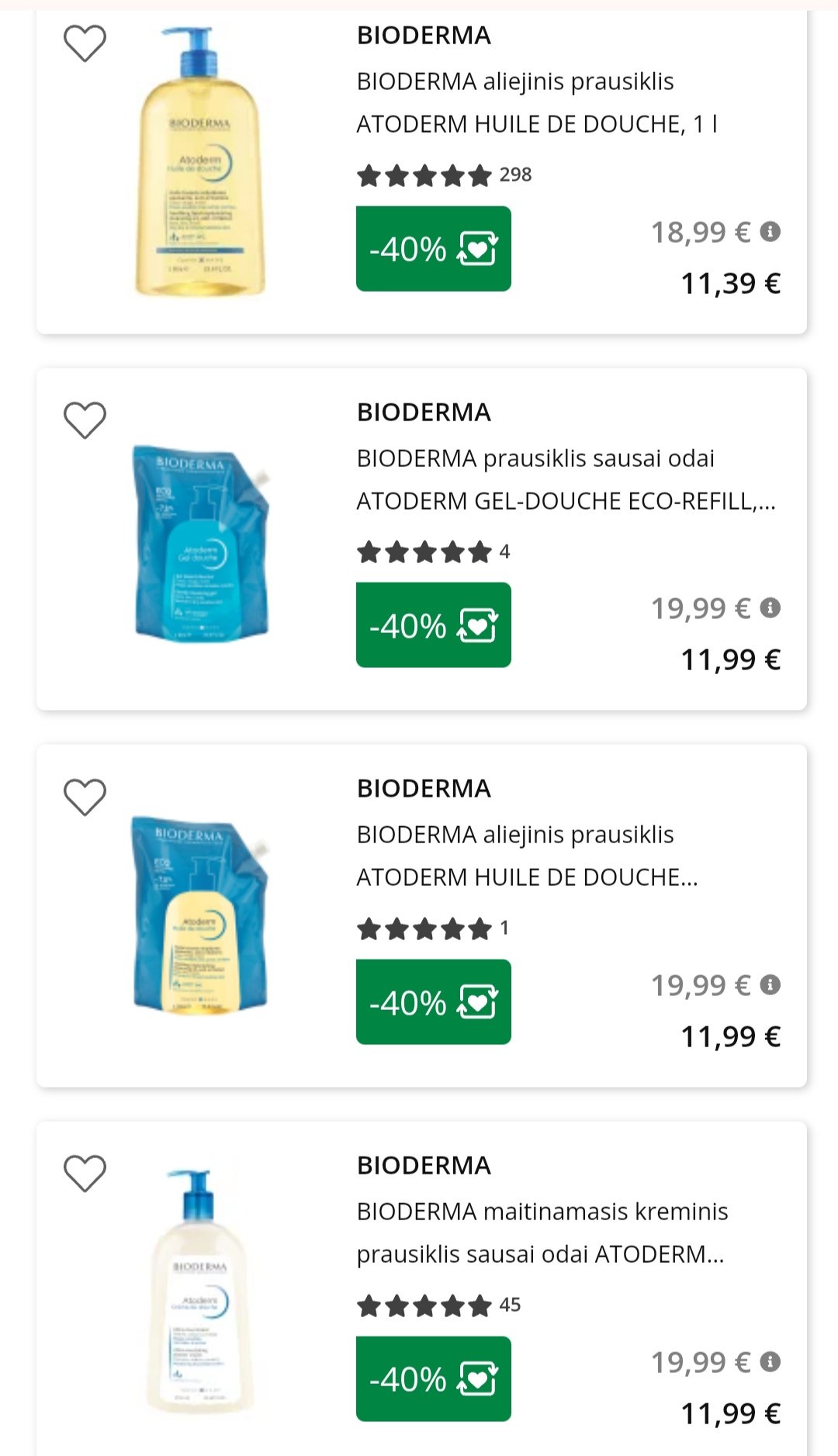This screenshot has height=1456, width=838.
Task: Open maitinamasis kreminis prausiklis product card
Action: click(421, 1288)
